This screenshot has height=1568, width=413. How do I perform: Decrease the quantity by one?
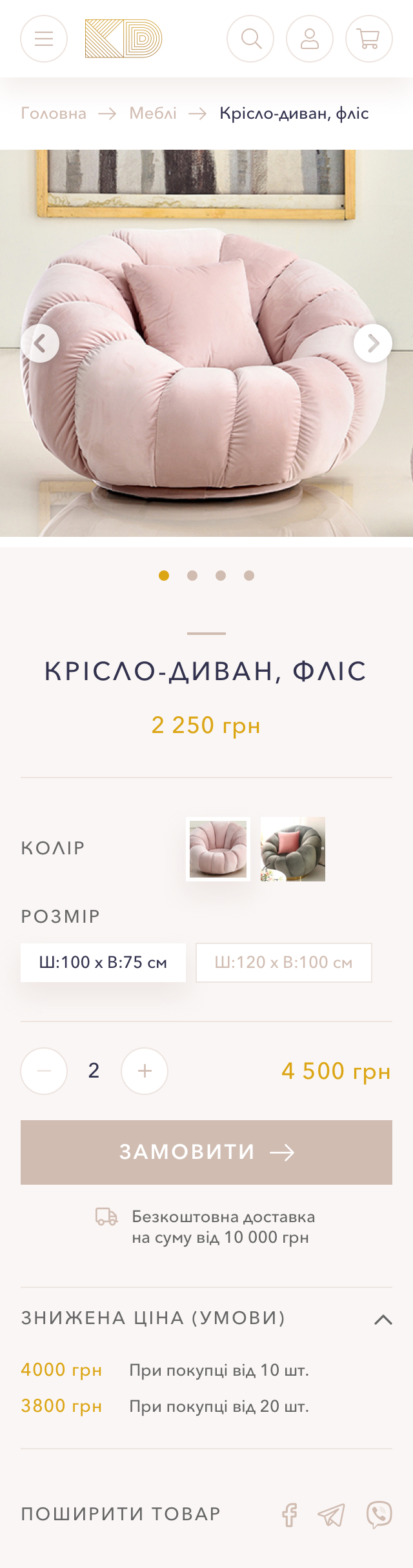click(44, 1071)
